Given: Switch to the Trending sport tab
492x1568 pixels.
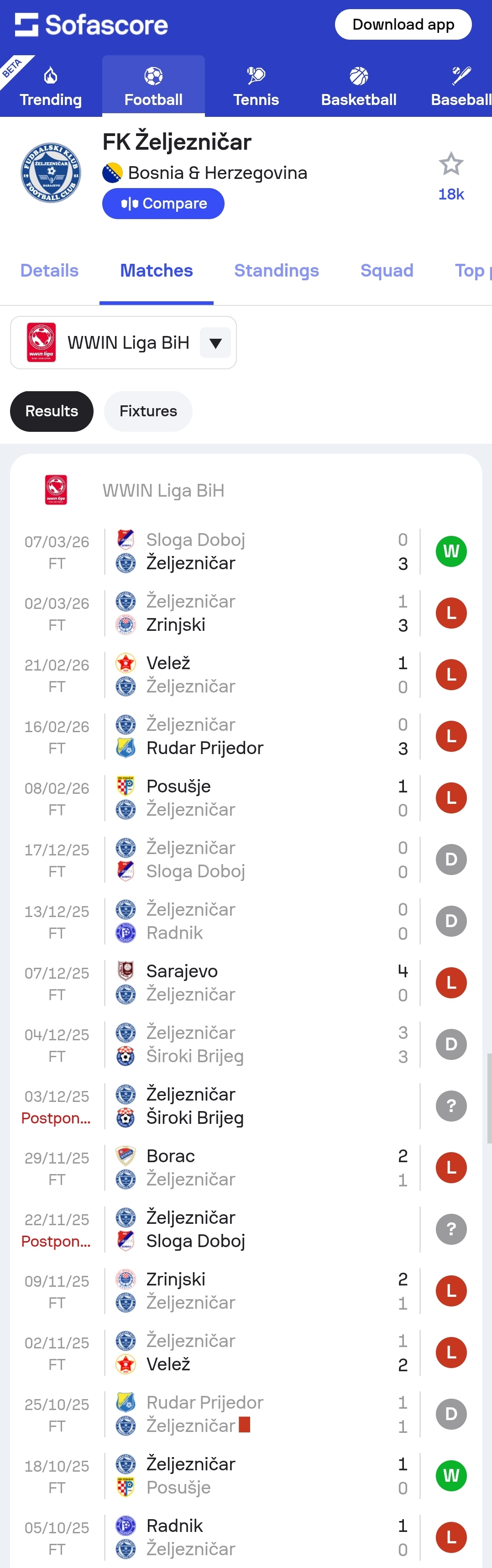Looking at the screenshot, I should tap(51, 86).
